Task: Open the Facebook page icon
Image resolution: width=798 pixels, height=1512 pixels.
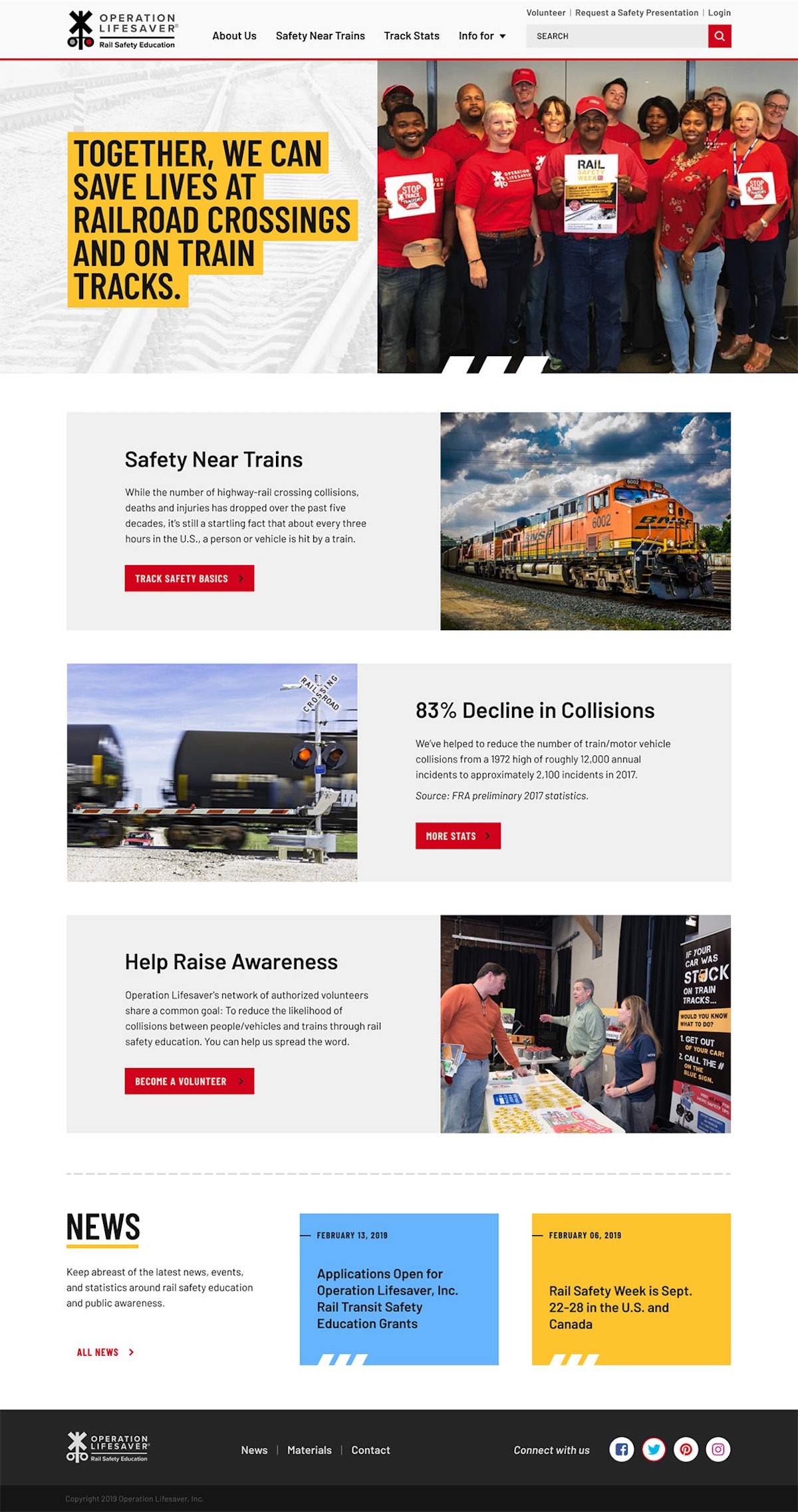Action: pos(621,1450)
